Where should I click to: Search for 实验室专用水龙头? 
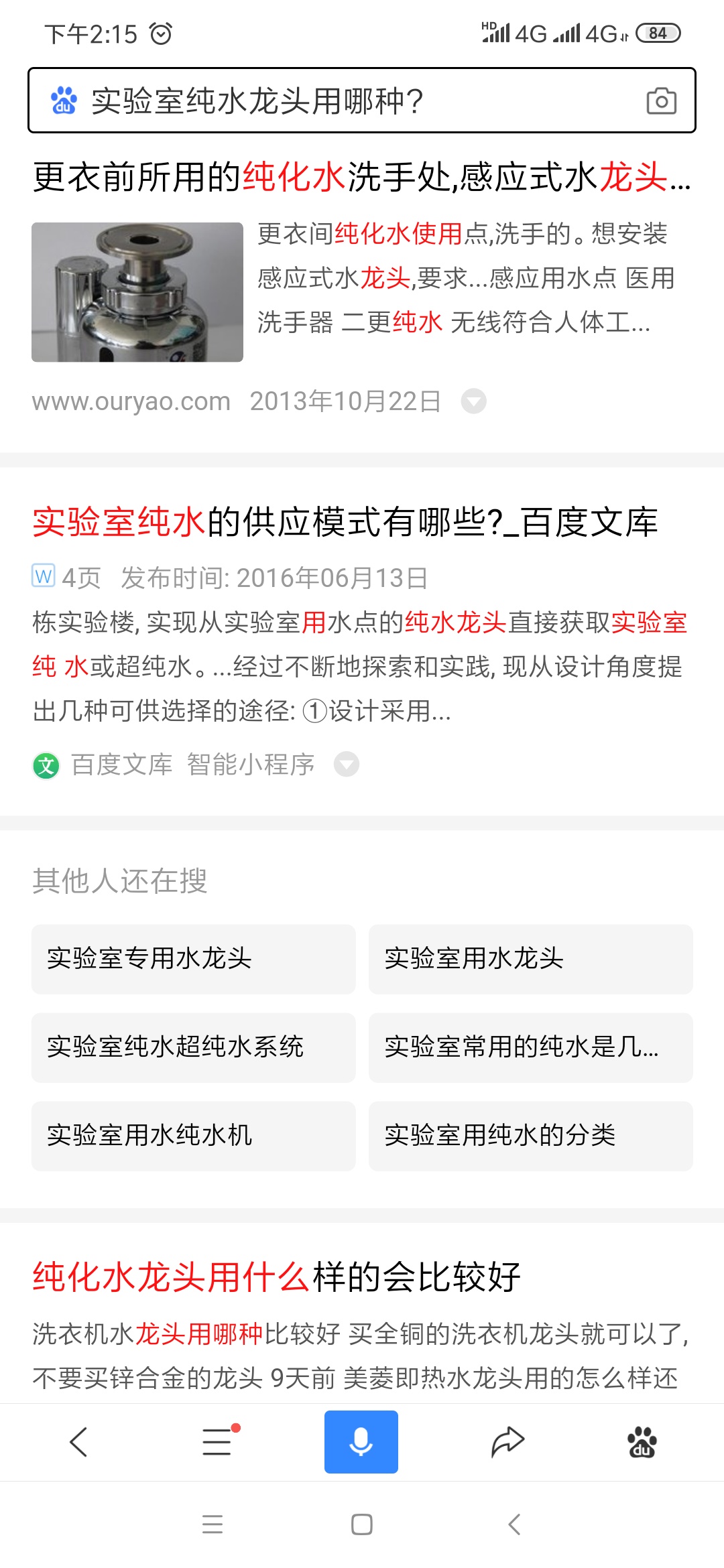193,959
